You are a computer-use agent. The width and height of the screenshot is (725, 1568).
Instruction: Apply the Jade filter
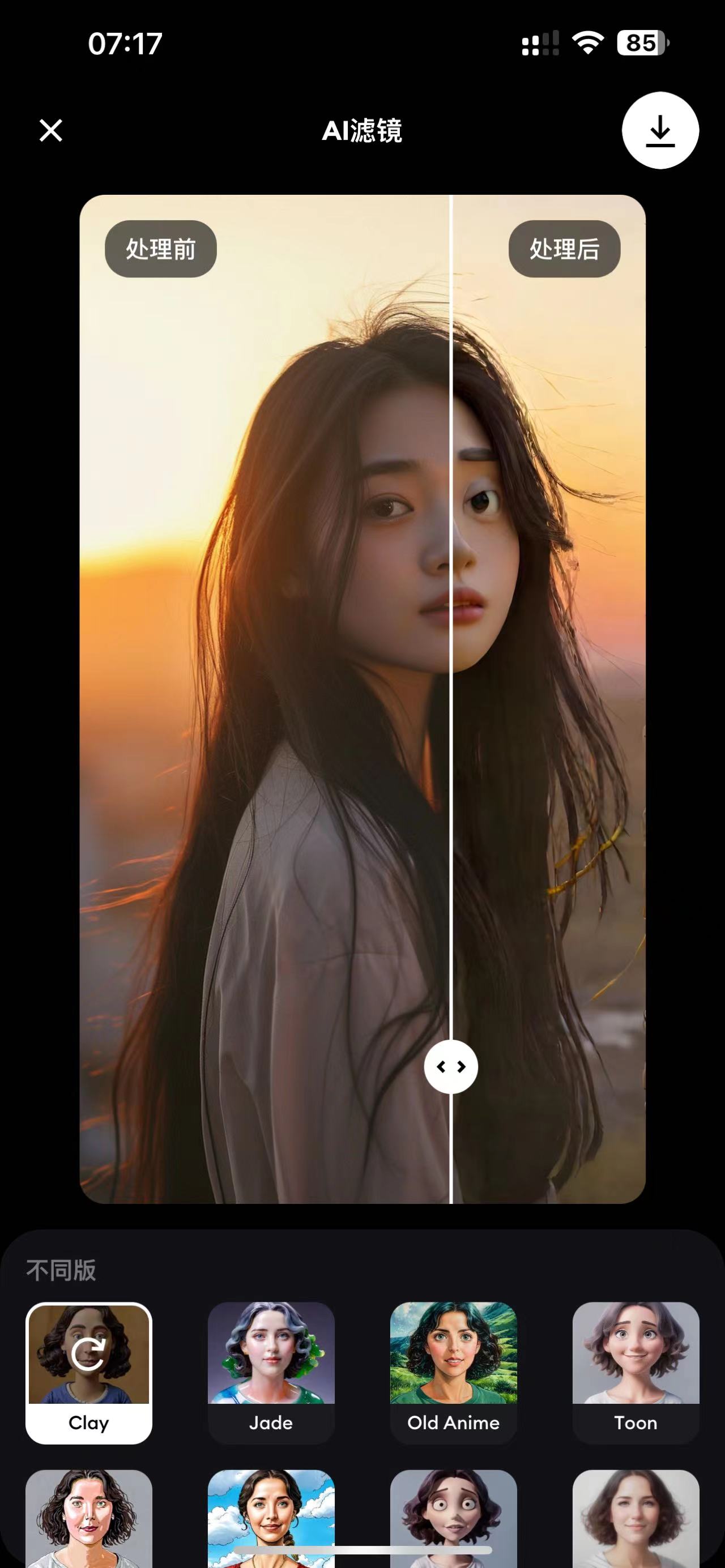coord(271,1372)
